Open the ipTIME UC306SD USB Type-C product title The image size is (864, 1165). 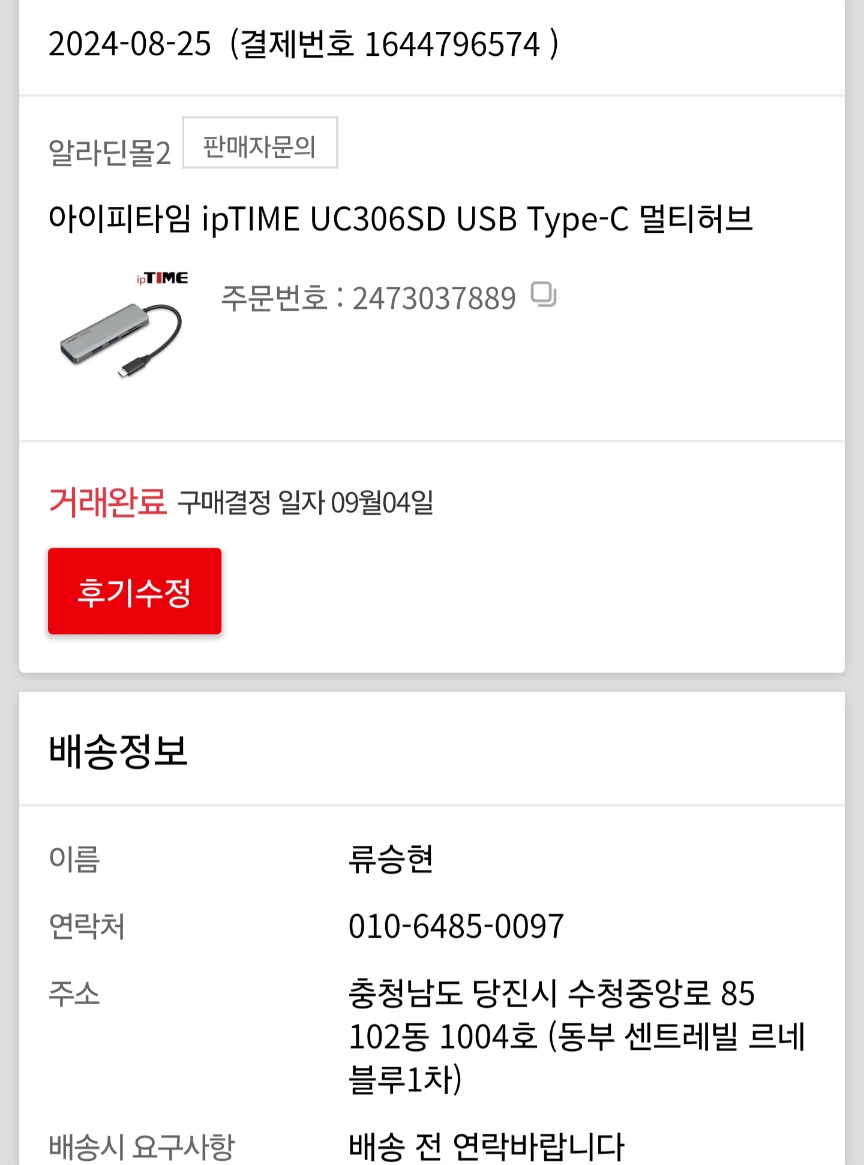click(400, 218)
